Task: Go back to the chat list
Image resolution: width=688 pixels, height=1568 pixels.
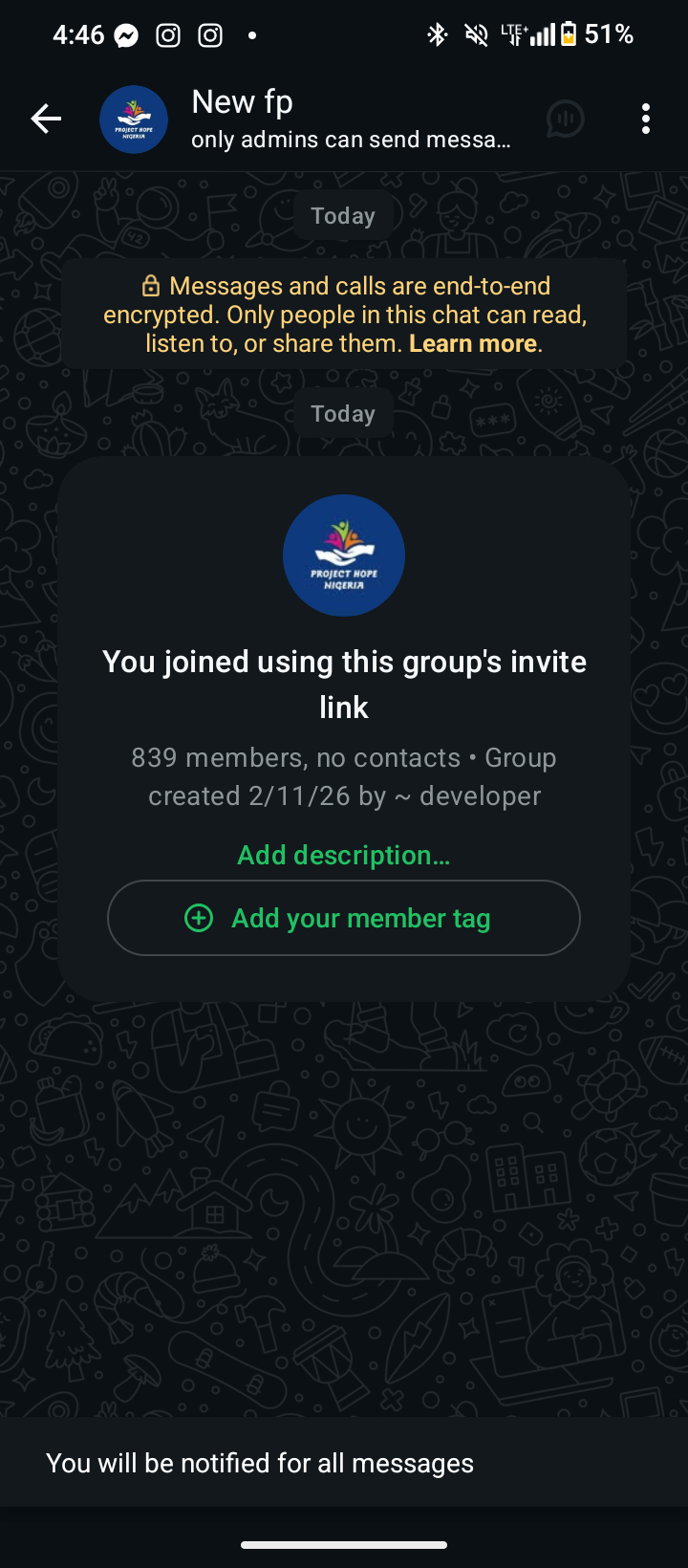Action: pyautogui.click(x=46, y=119)
